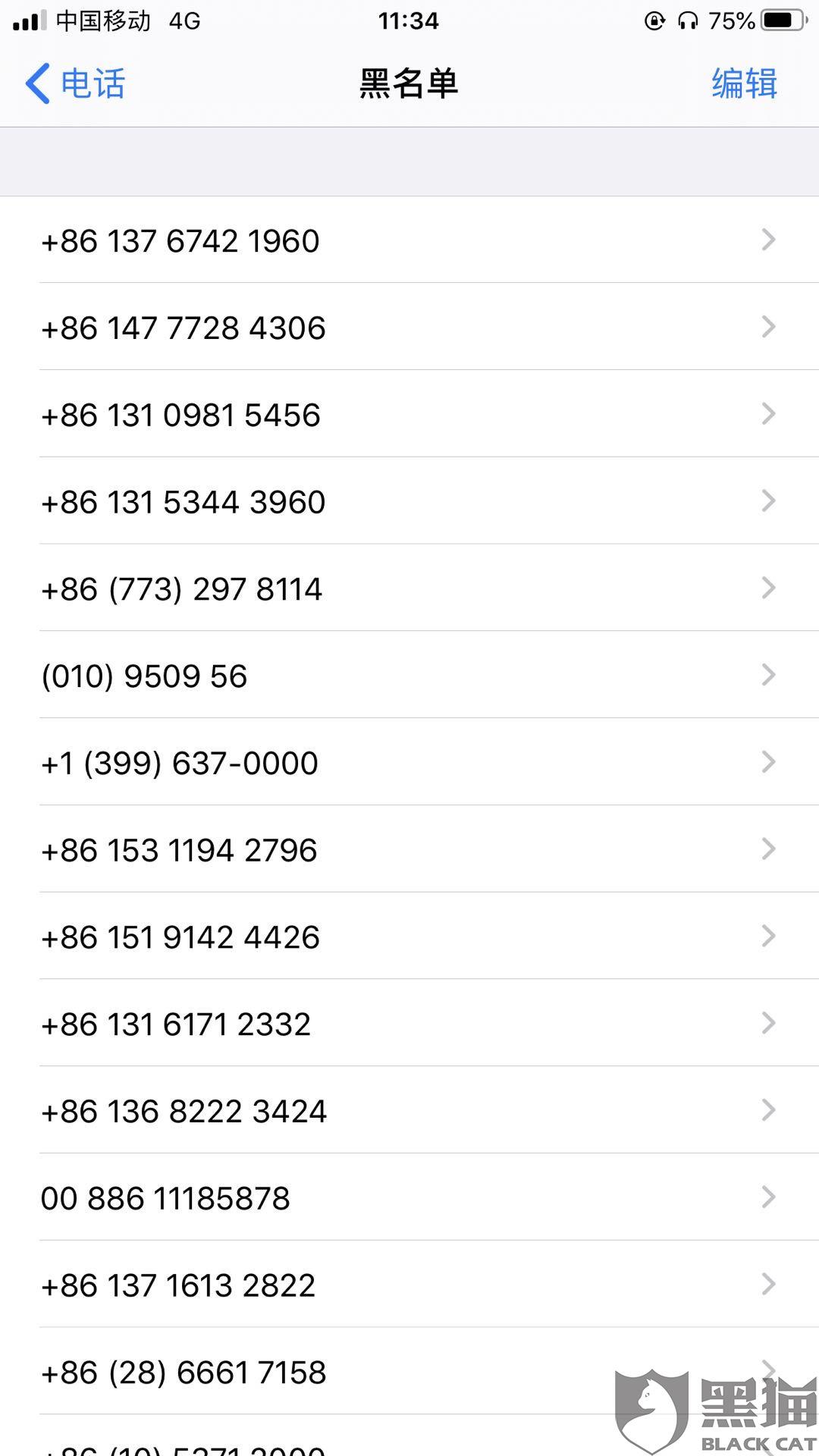Open blocked number +86 147 7728 4306
This screenshot has width=819, height=1456.
pos(409,327)
